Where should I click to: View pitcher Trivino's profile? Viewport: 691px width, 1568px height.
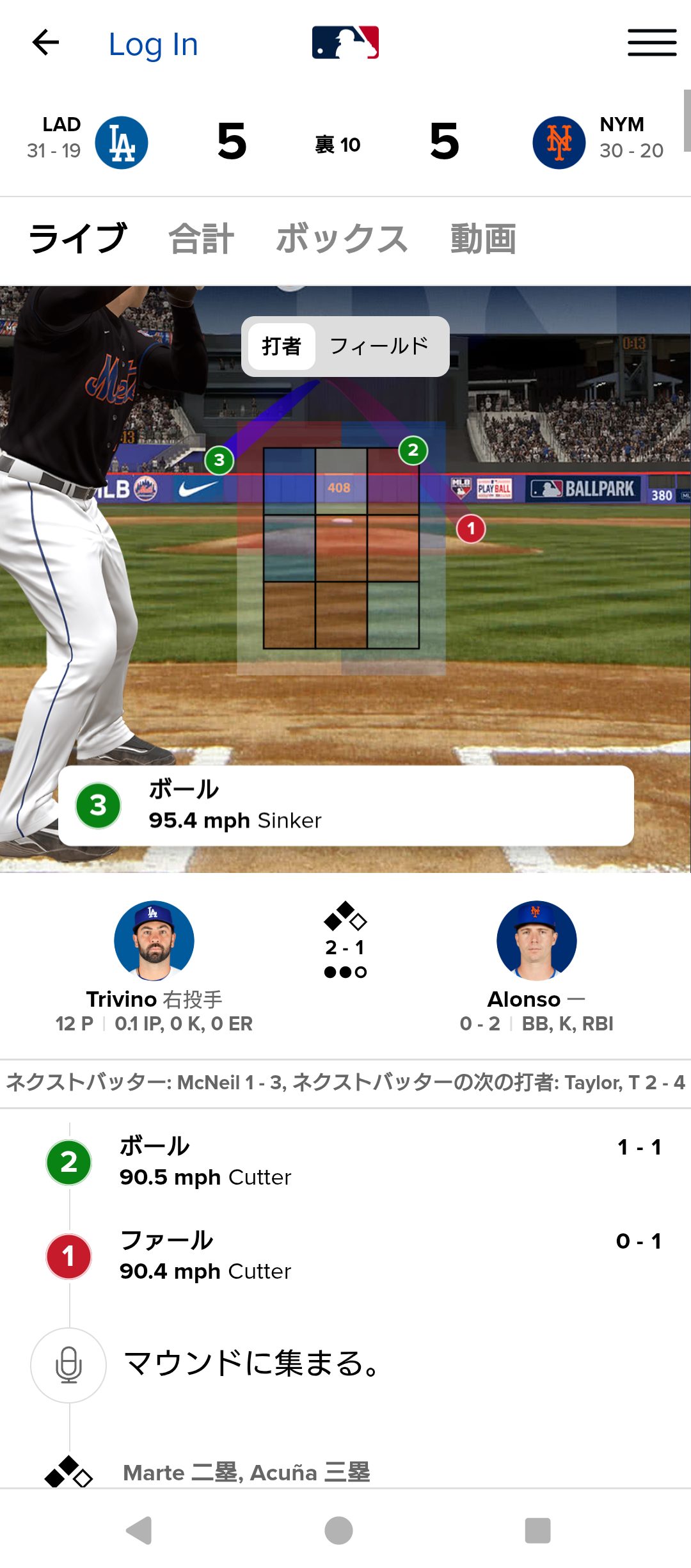pyautogui.click(x=154, y=941)
